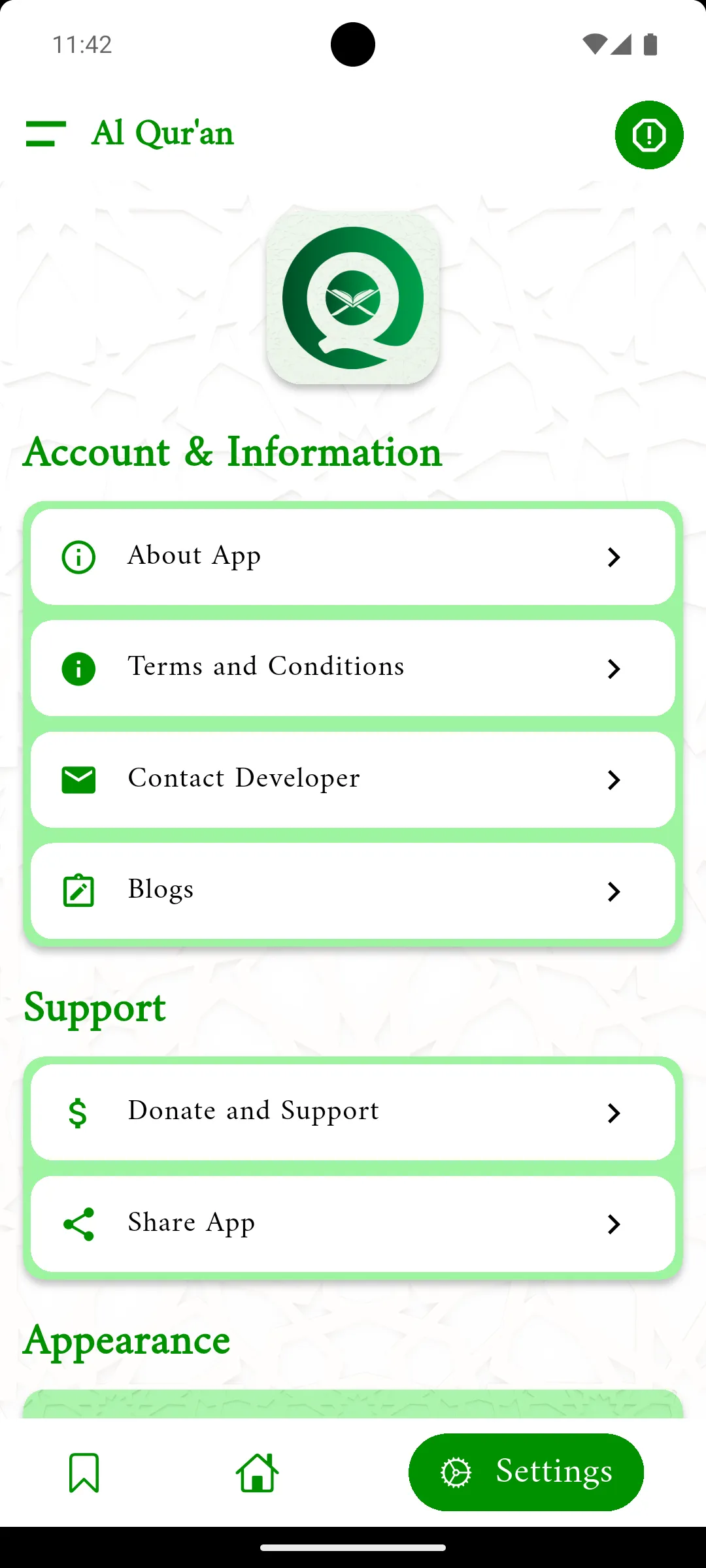Screen dimensions: 706x1568
Task: Open the hamburger navigation menu
Action: 46,134
